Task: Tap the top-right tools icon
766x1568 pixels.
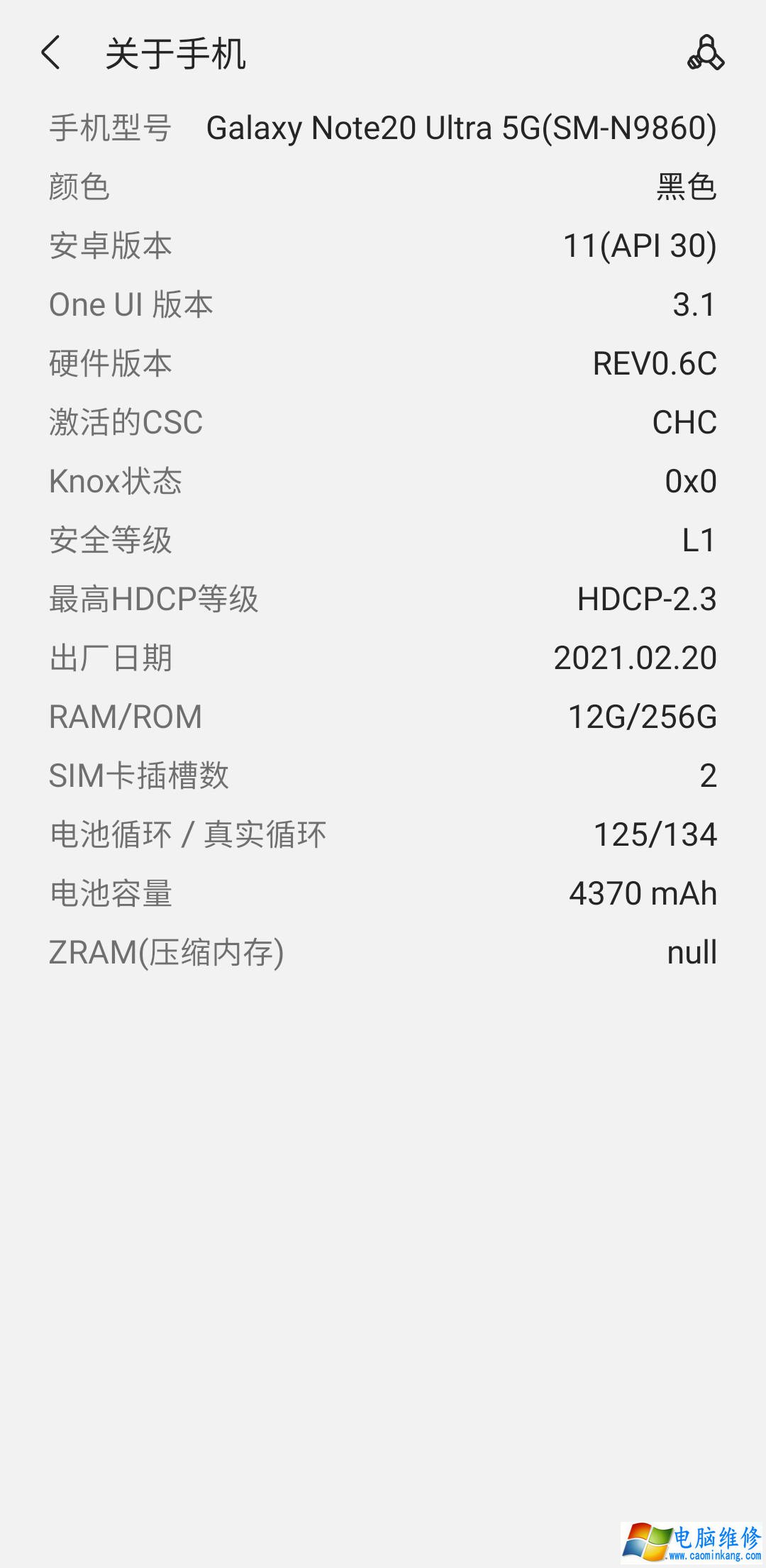Action: click(706, 53)
